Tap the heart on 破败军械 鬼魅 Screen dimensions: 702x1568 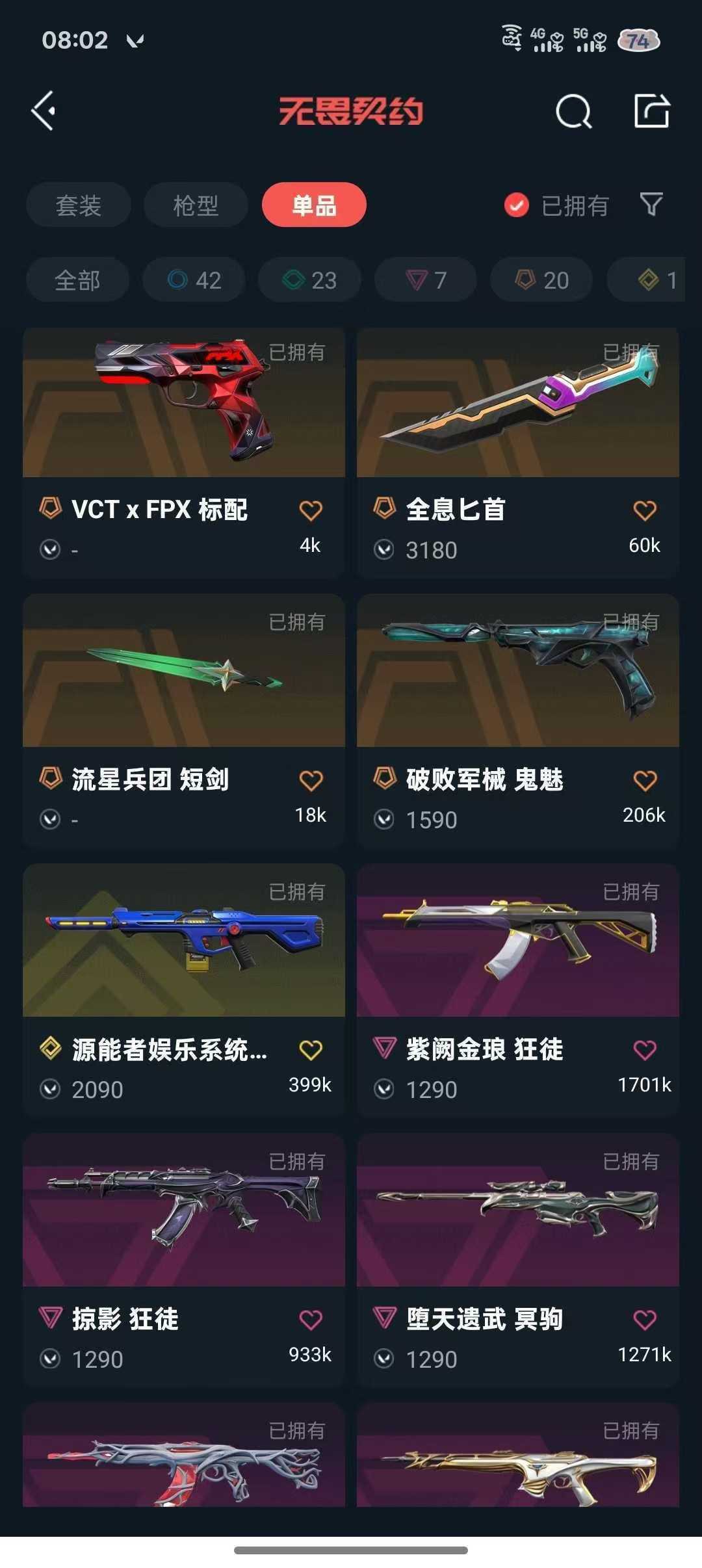(x=644, y=781)
